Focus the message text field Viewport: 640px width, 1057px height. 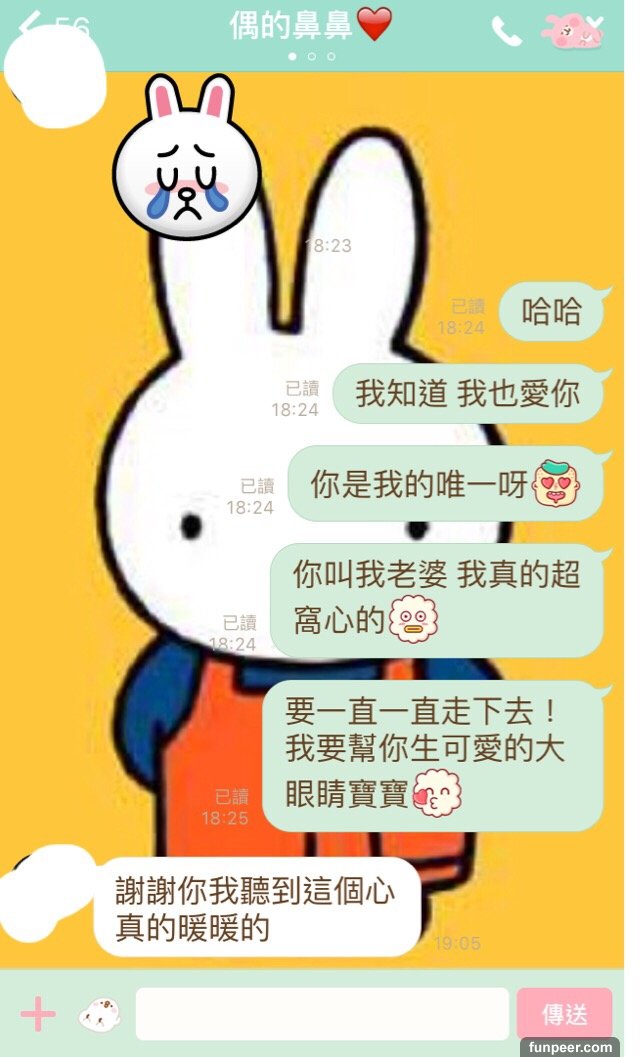(322, 1014)
